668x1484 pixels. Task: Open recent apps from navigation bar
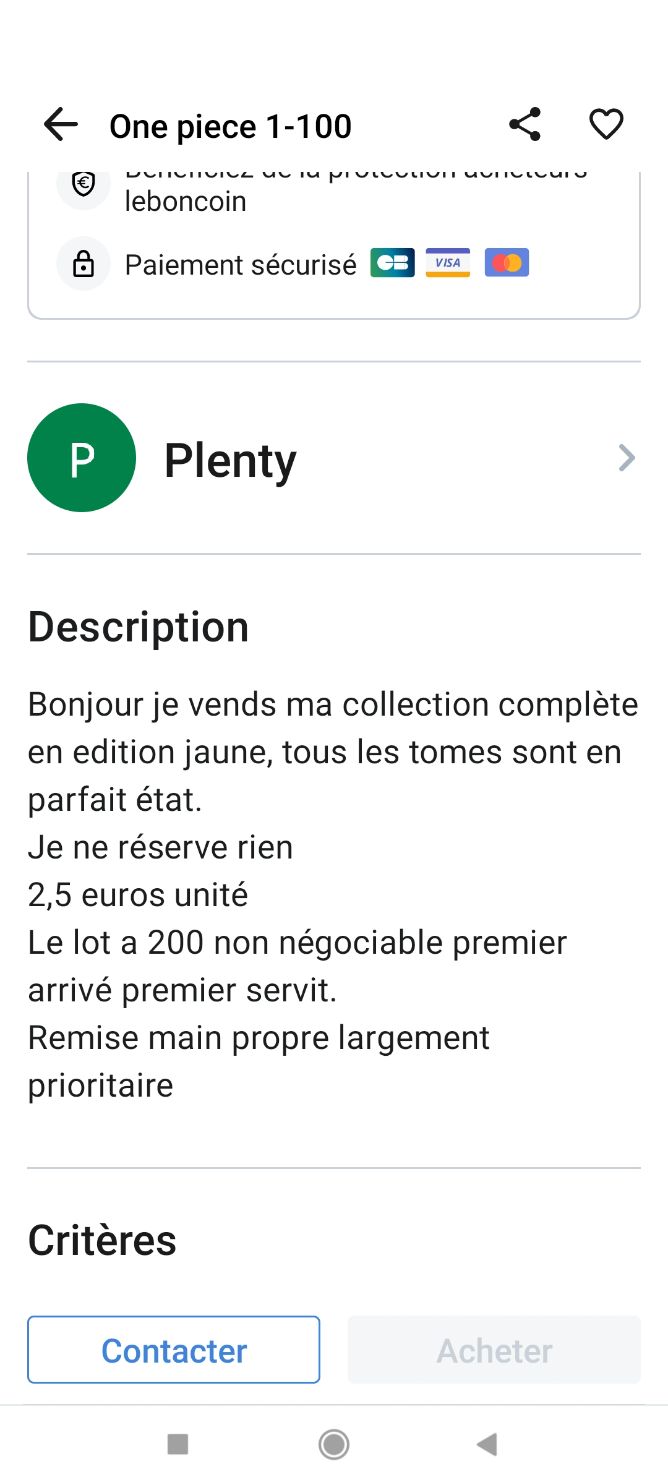tap(178, 1444)
